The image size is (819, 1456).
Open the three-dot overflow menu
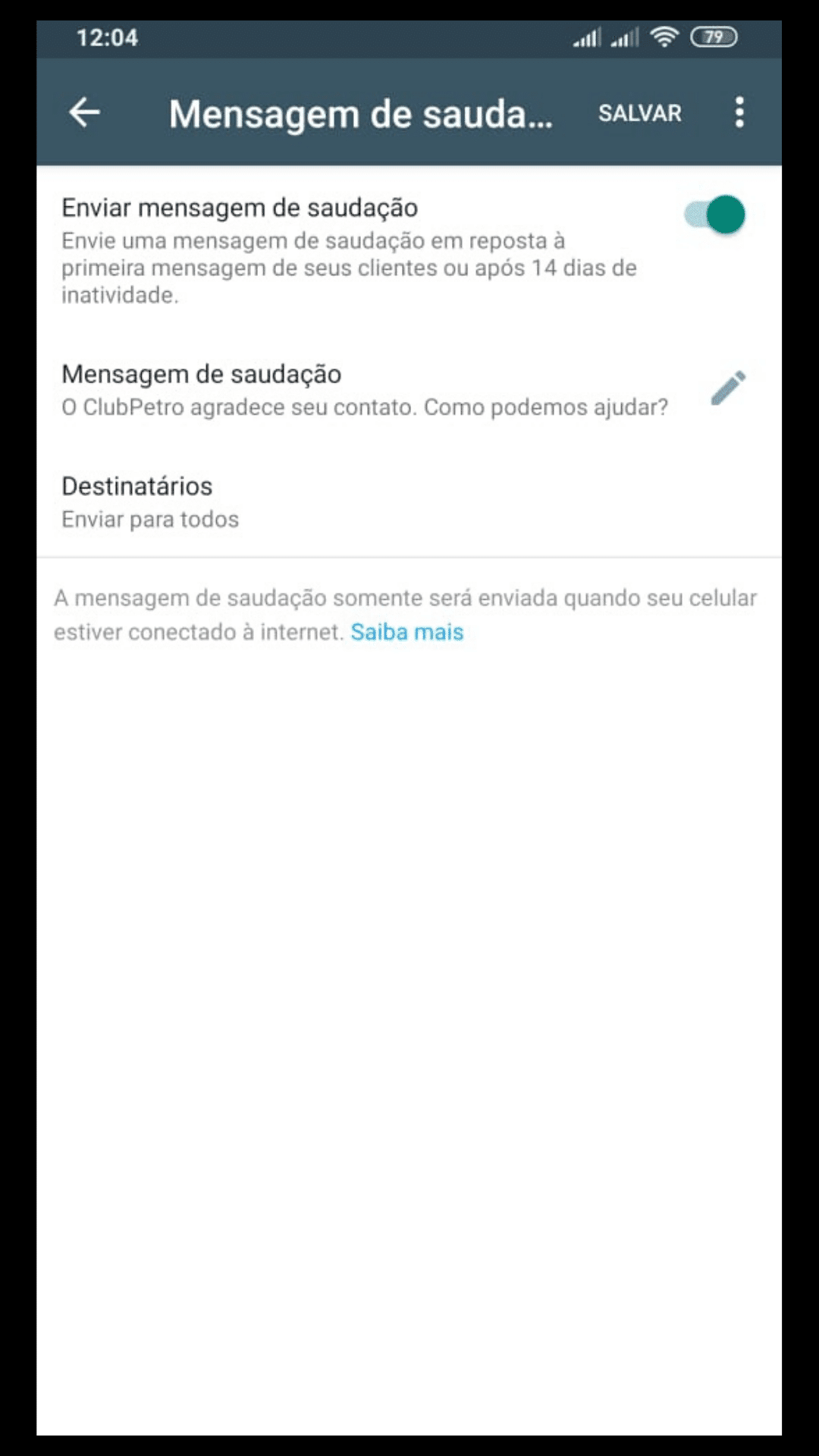point(739,112)
